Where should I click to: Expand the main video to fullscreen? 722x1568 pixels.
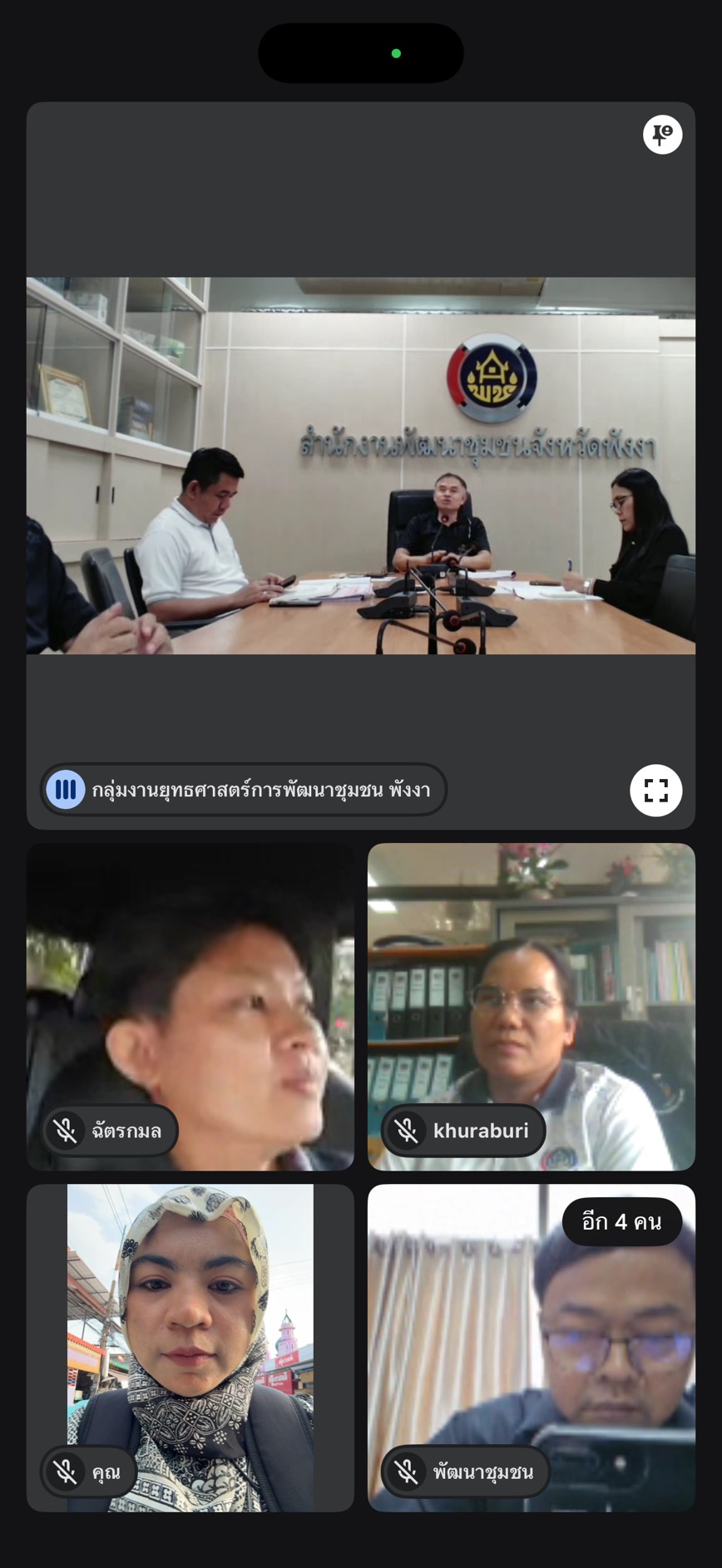coord(656,791)
